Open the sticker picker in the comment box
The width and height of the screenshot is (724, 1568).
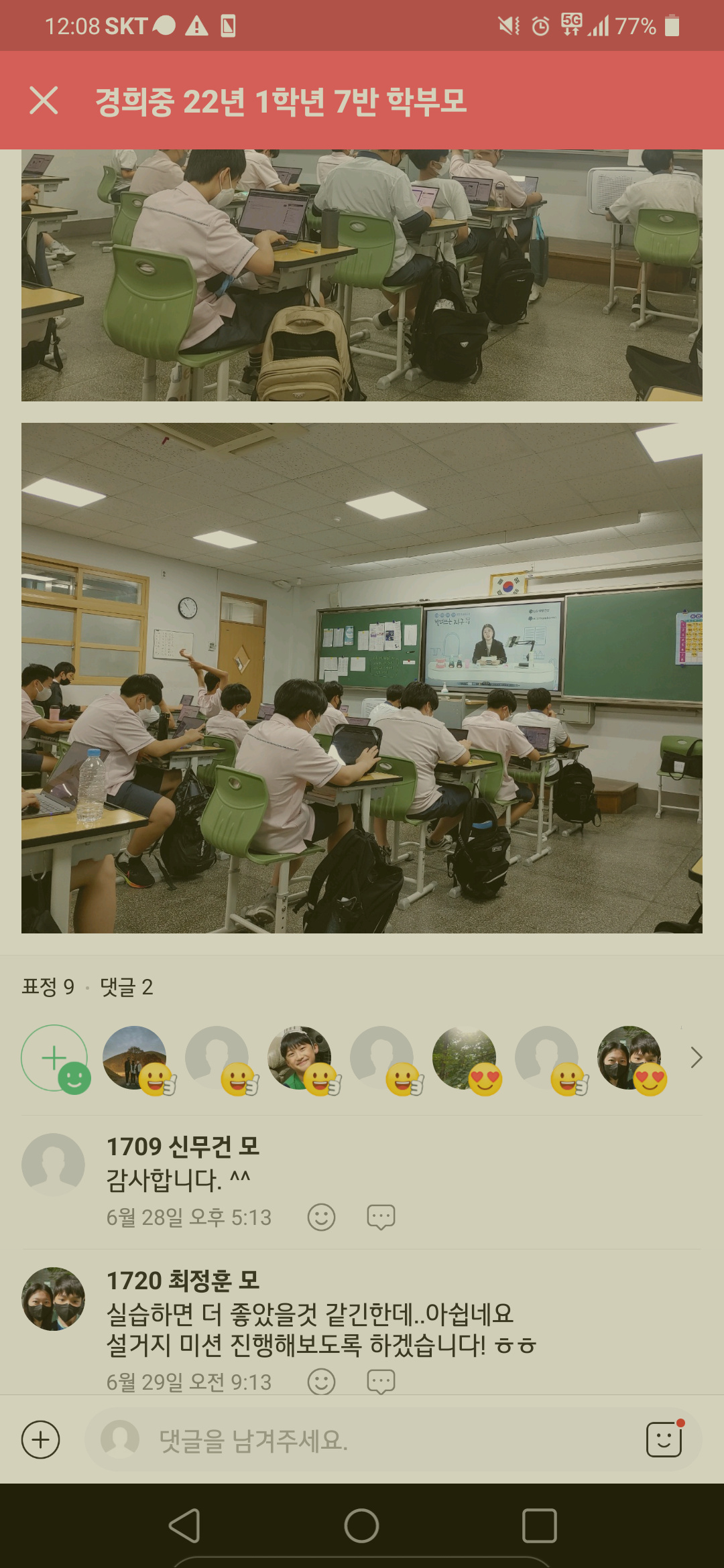tap(664, 1439)
